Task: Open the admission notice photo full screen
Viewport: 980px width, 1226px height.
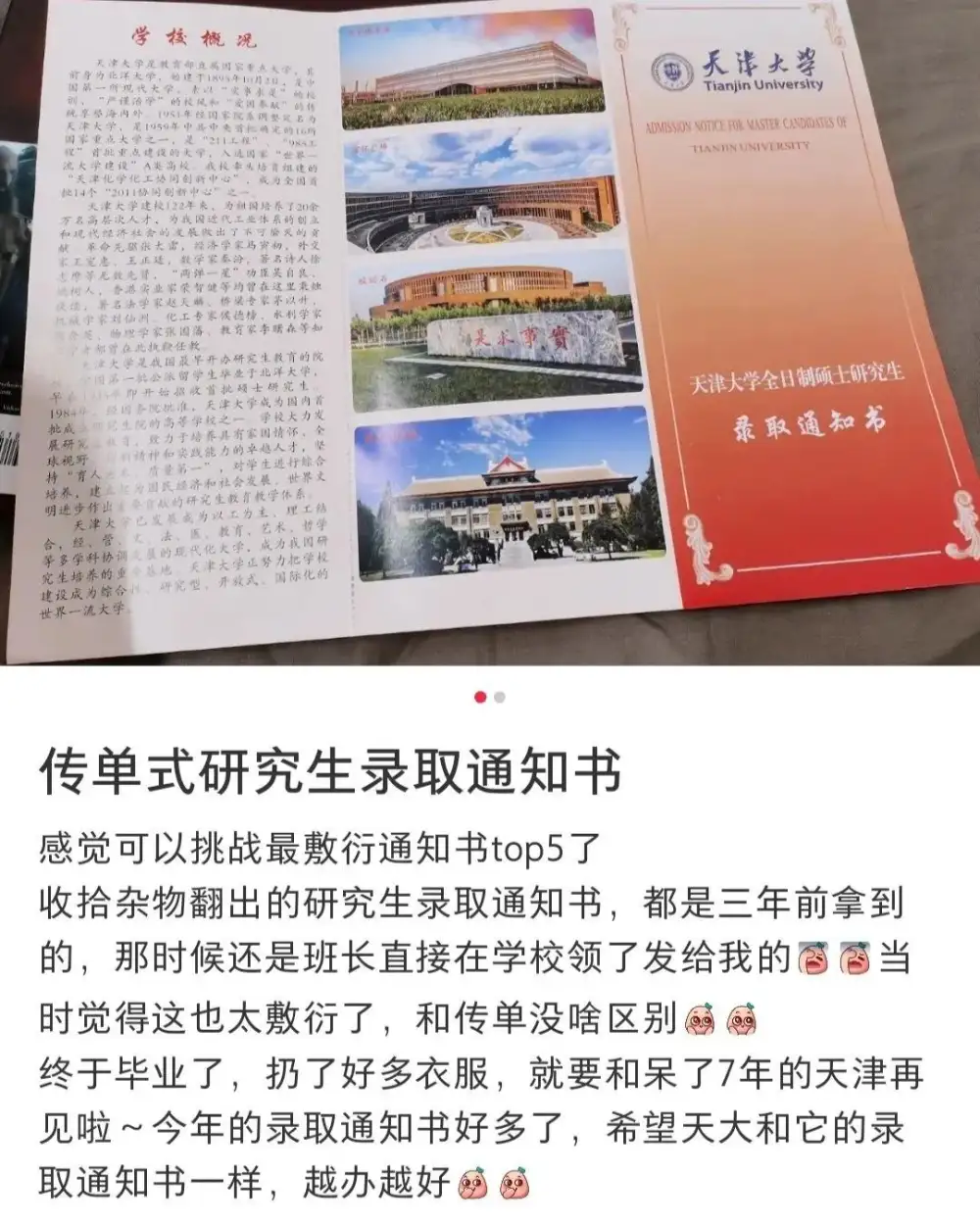Action: point(490,333)
